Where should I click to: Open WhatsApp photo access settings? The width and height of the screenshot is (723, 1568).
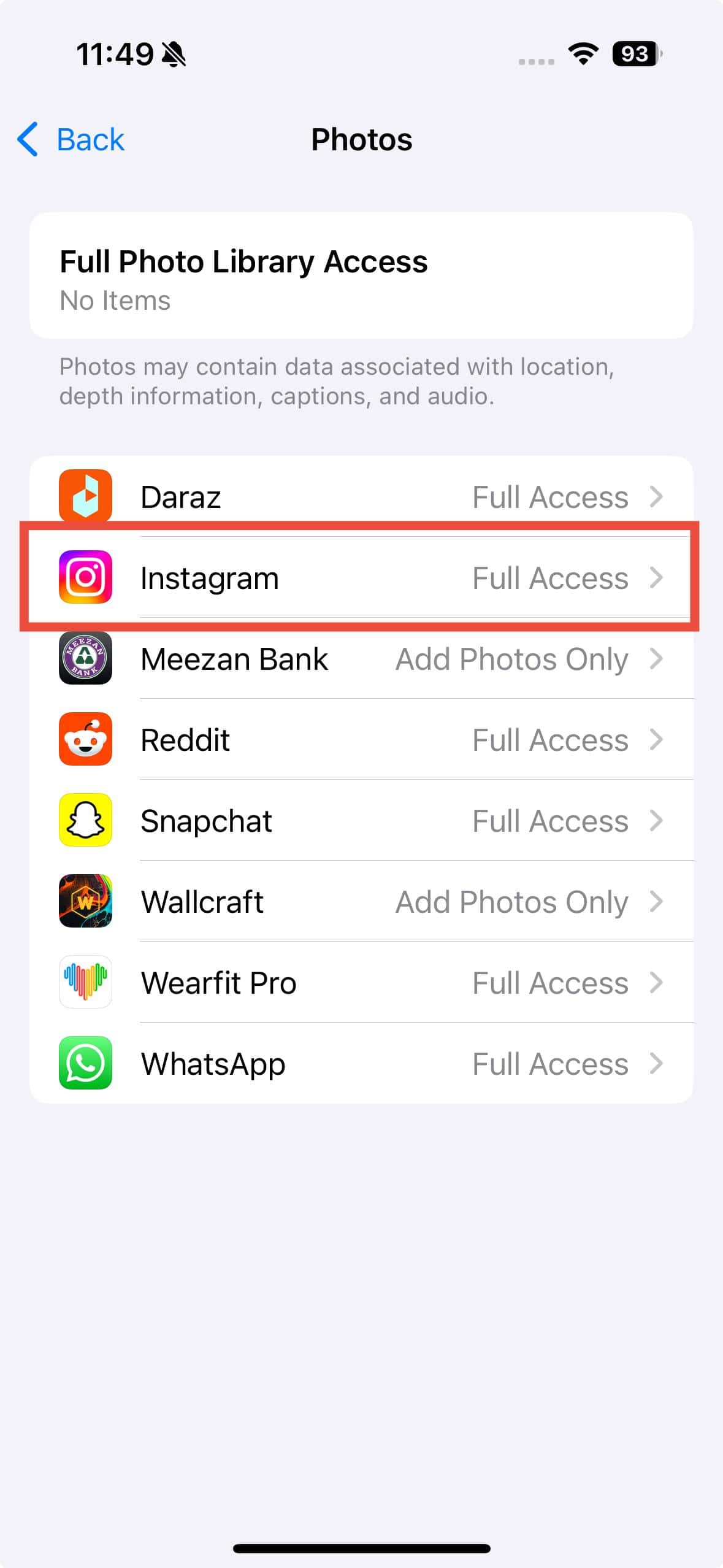pyautogui.click(x=361, y=1063)
